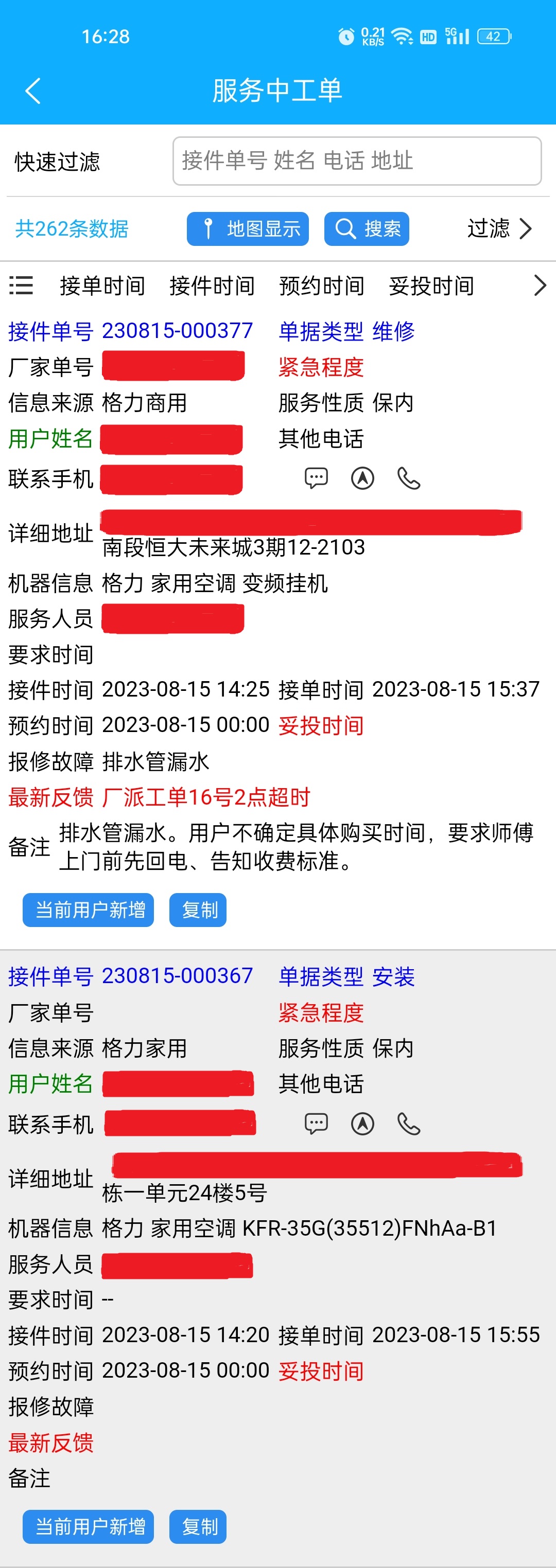Open the list menu icon beside 接单时间
556x1568 pixels.
pyautogui.click(x=21, y=286)
